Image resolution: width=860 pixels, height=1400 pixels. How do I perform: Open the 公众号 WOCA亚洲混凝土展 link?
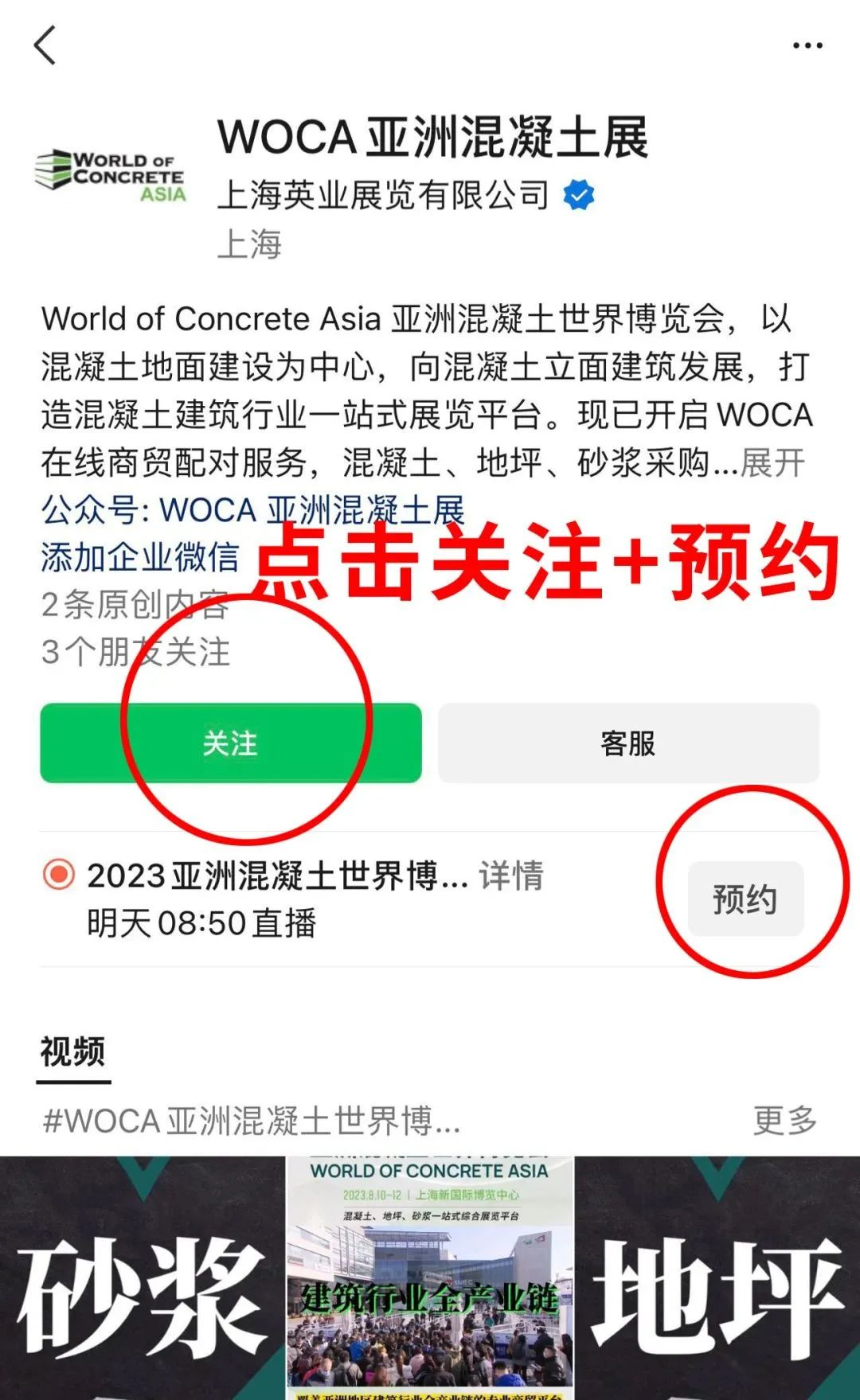[253, 510]
